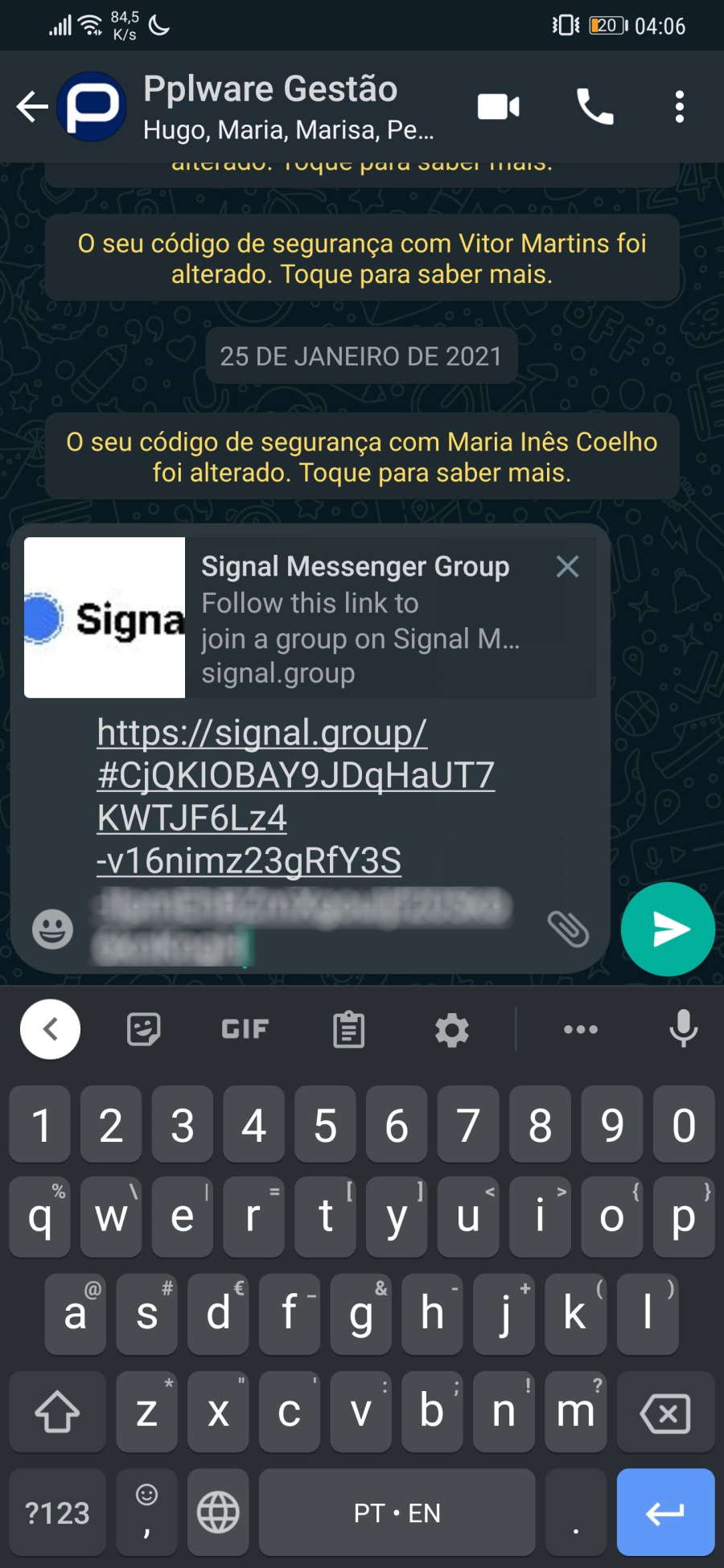Tap Vitor Martins security code notice
Viewport: 724px width, 1568px height.
362,258
